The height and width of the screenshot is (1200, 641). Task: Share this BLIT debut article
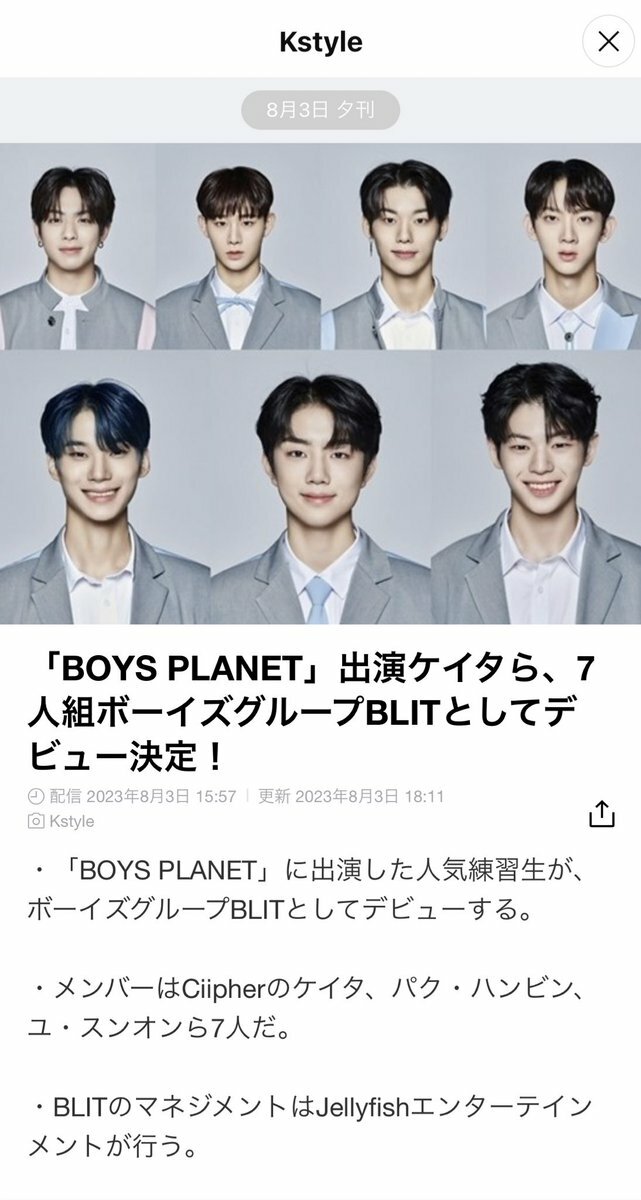[x=601, y=813]
